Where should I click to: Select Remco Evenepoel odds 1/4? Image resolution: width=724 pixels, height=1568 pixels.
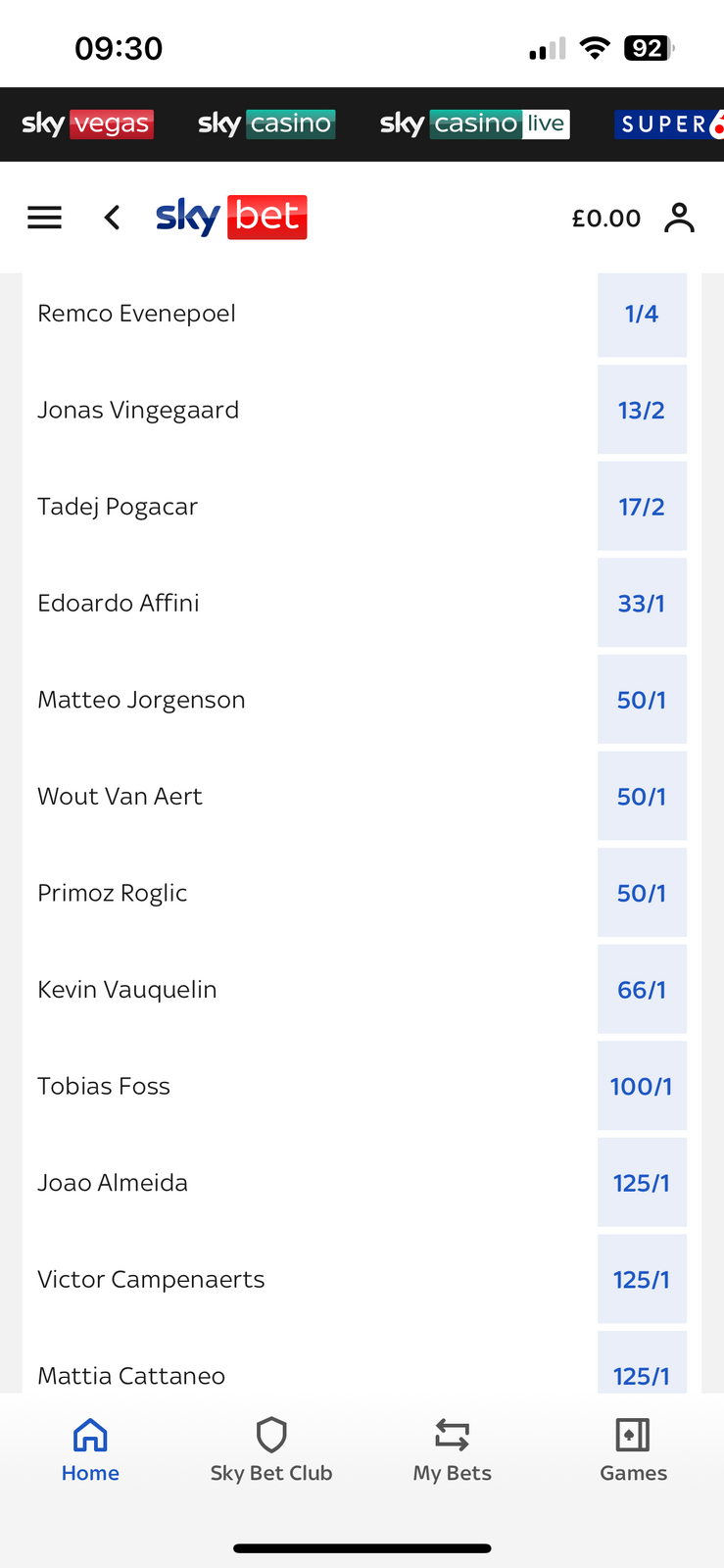[x=642, y=315]
